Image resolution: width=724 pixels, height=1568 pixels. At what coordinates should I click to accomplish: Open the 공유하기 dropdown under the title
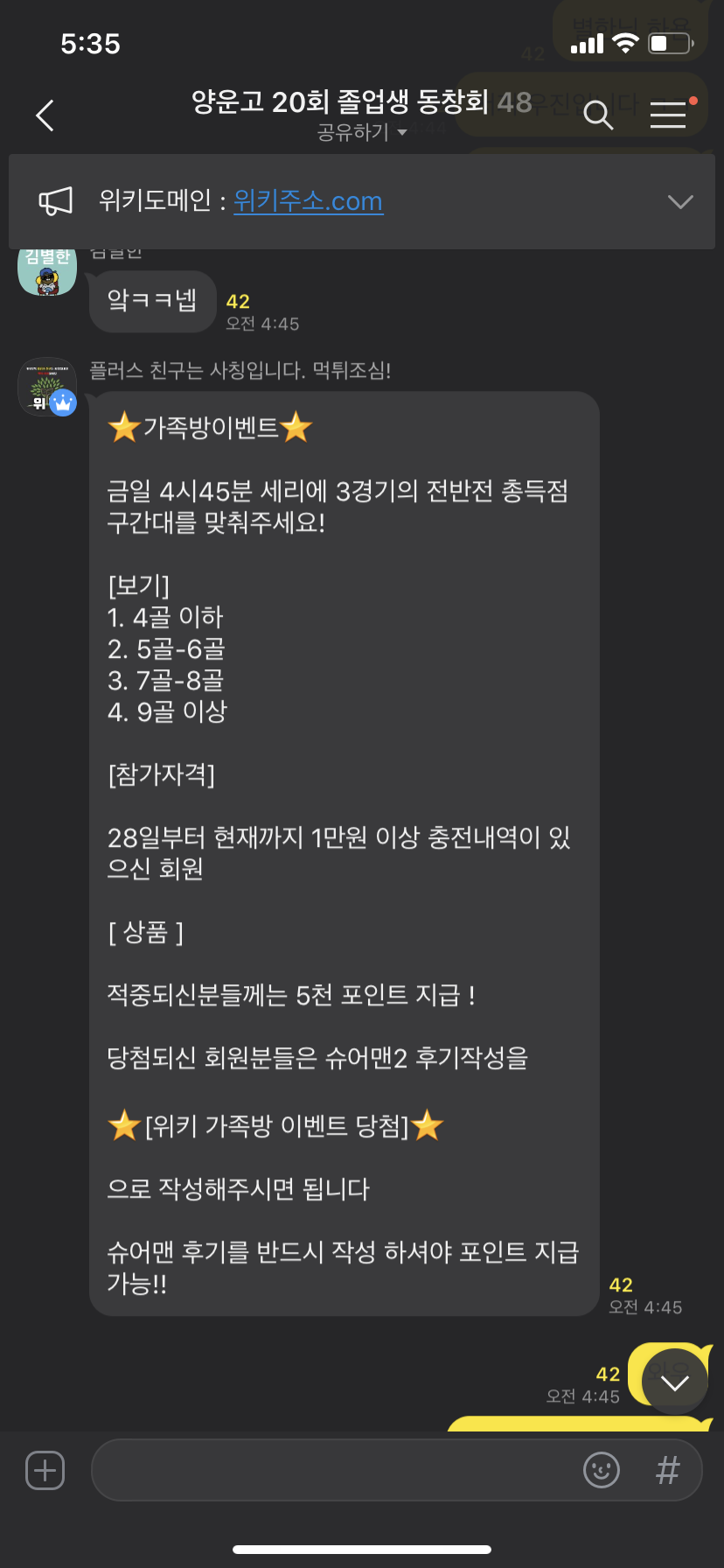coord(362,132)
